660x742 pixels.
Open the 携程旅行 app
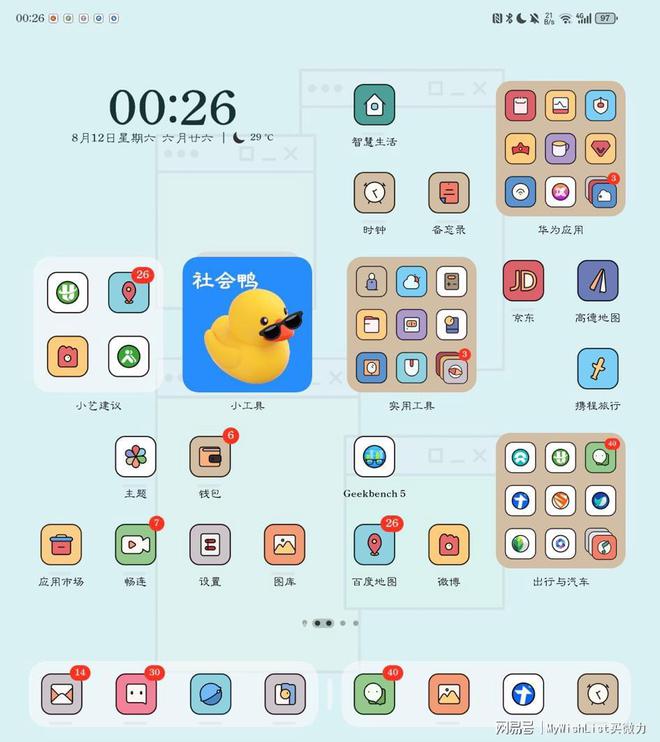click(598, 368)
